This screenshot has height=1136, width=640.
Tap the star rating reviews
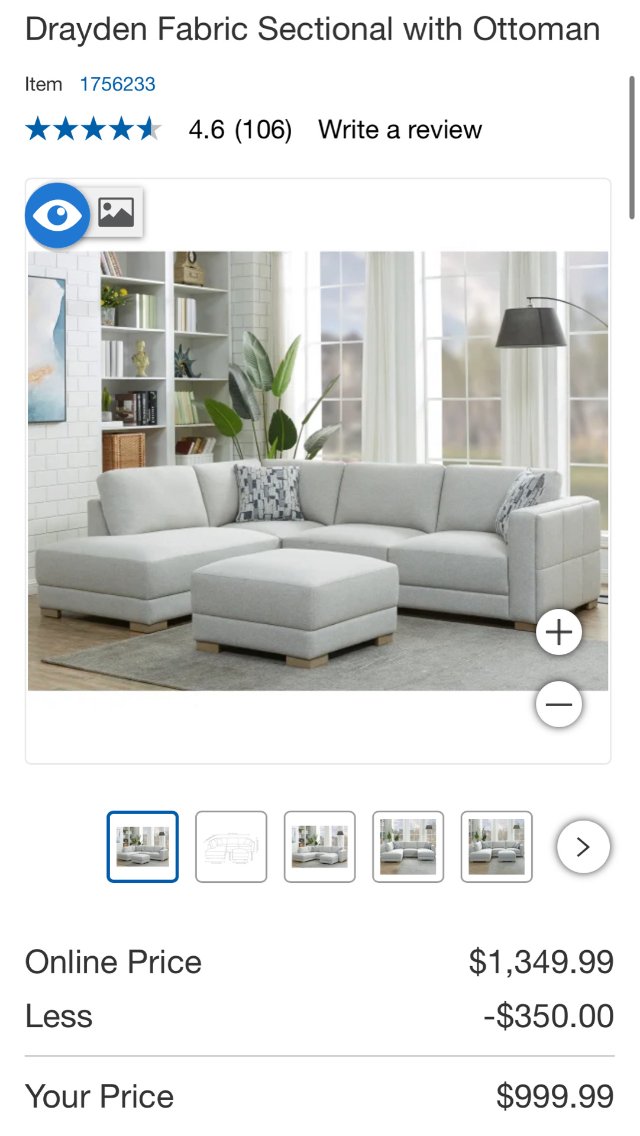(93, 129)
